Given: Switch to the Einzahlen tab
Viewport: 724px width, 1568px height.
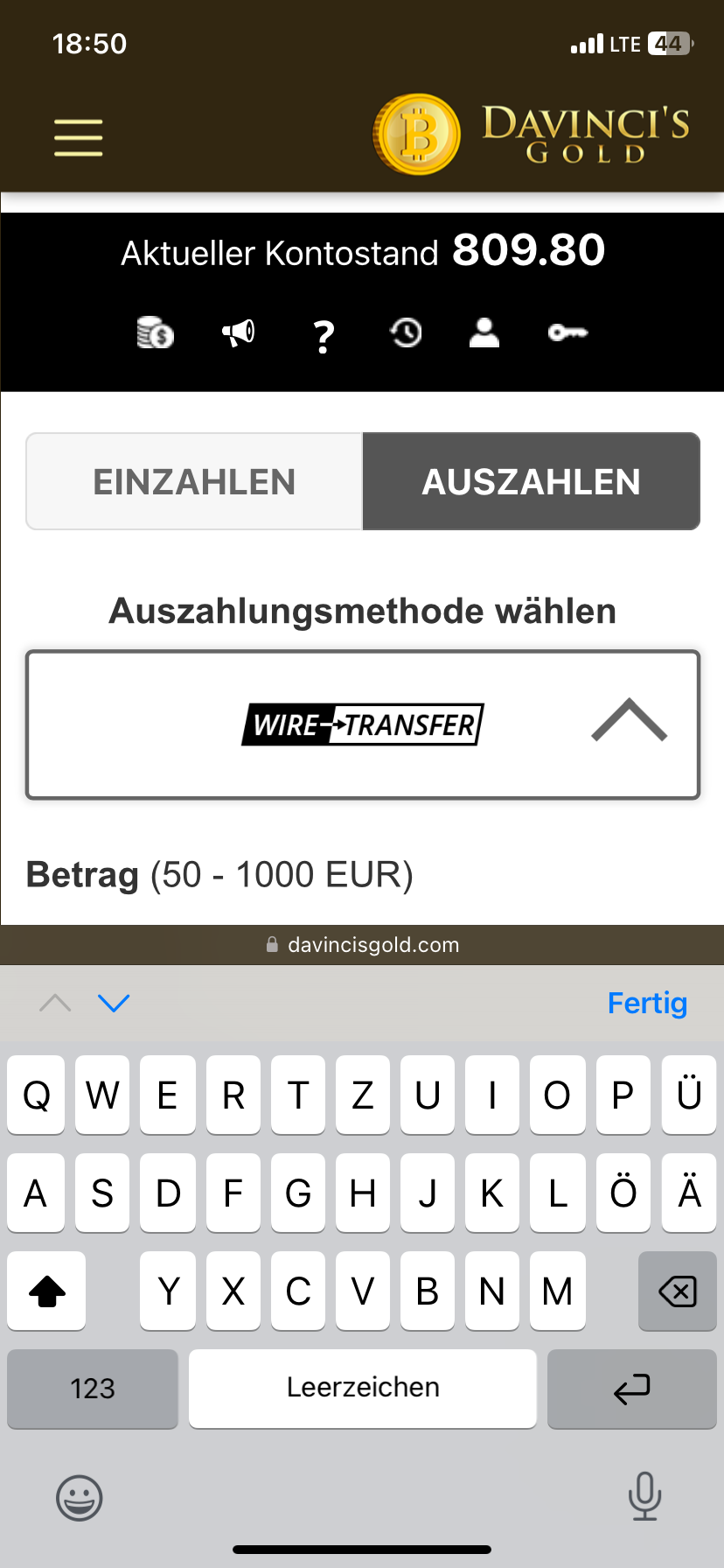Looking at the screenshot, I should [194, 482].
